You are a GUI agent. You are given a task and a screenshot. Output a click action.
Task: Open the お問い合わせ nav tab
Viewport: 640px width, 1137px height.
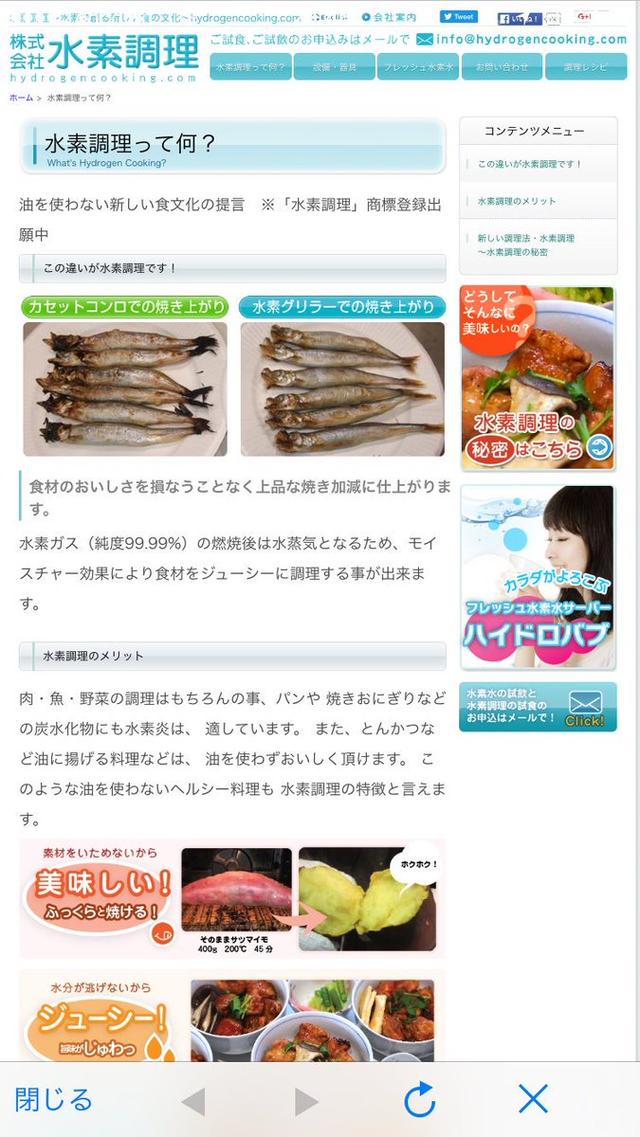[x=503, y=67]
